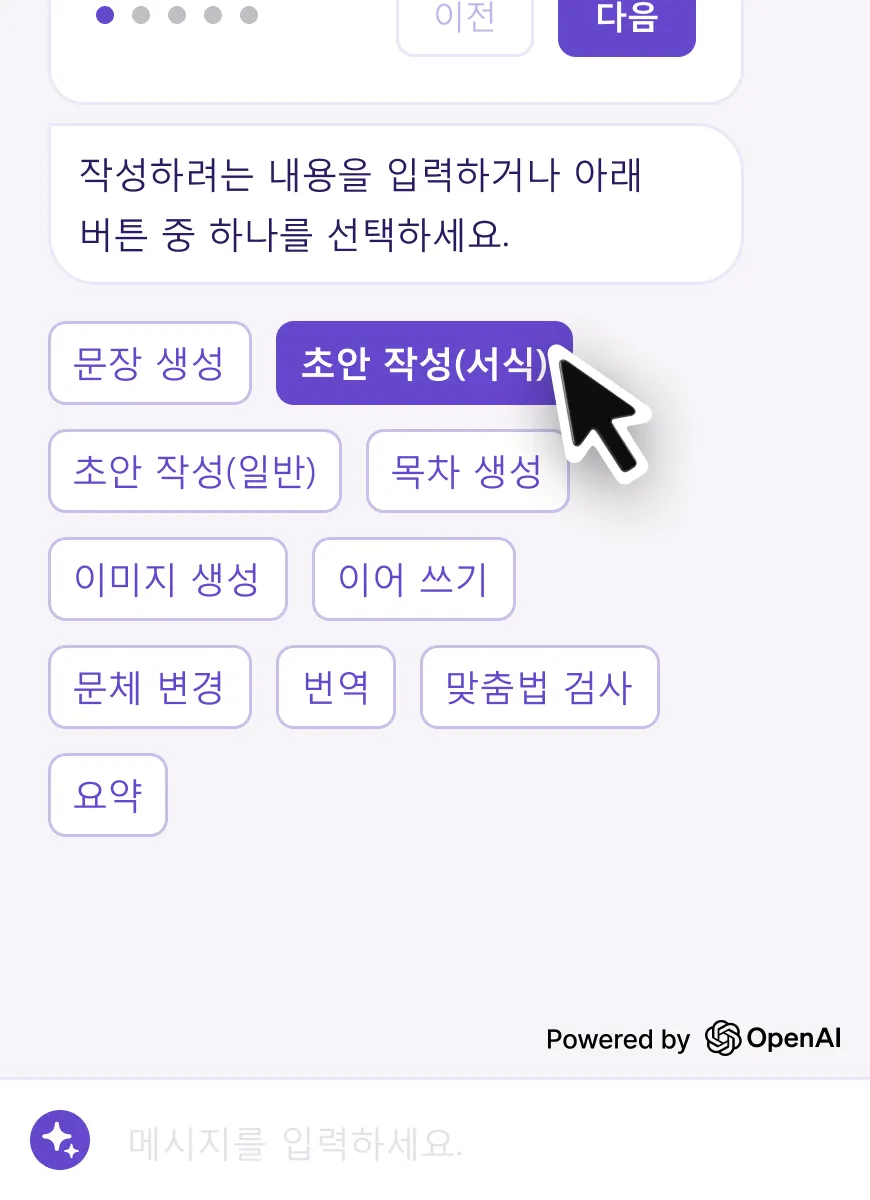The image size is (870, 1200).
Task: Choose 초안 작성(서식) option
Action: tap(423, 363)
